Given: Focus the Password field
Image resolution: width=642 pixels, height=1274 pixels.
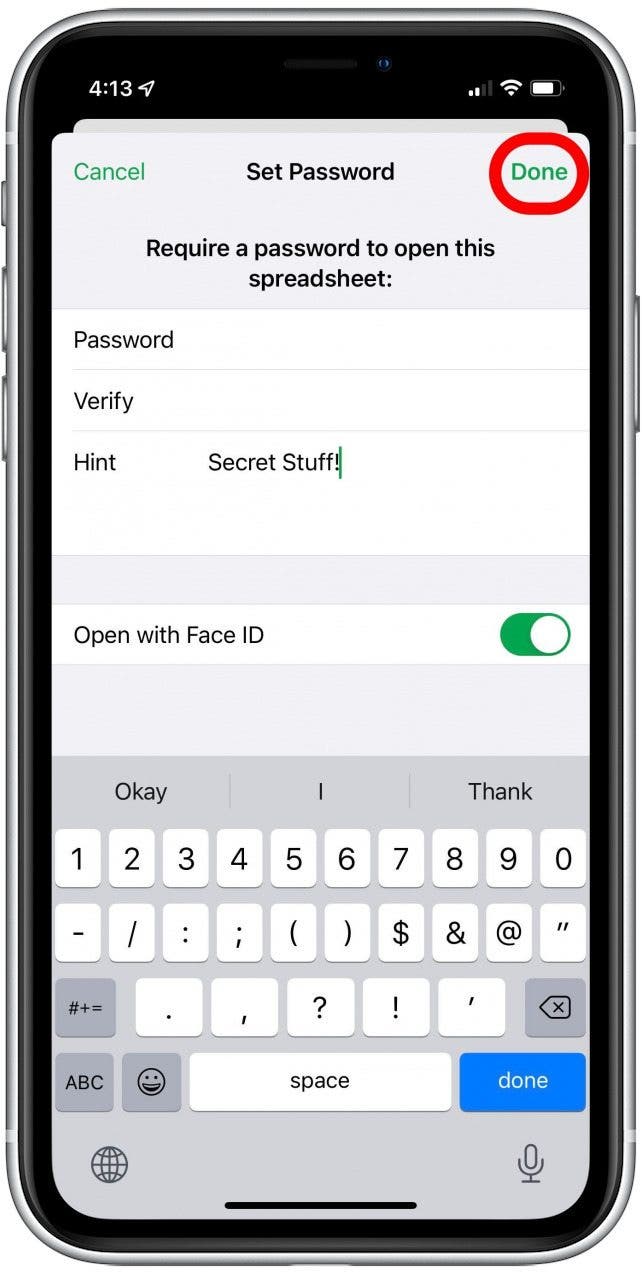Looking at the screenshot, I should (320, 340).
